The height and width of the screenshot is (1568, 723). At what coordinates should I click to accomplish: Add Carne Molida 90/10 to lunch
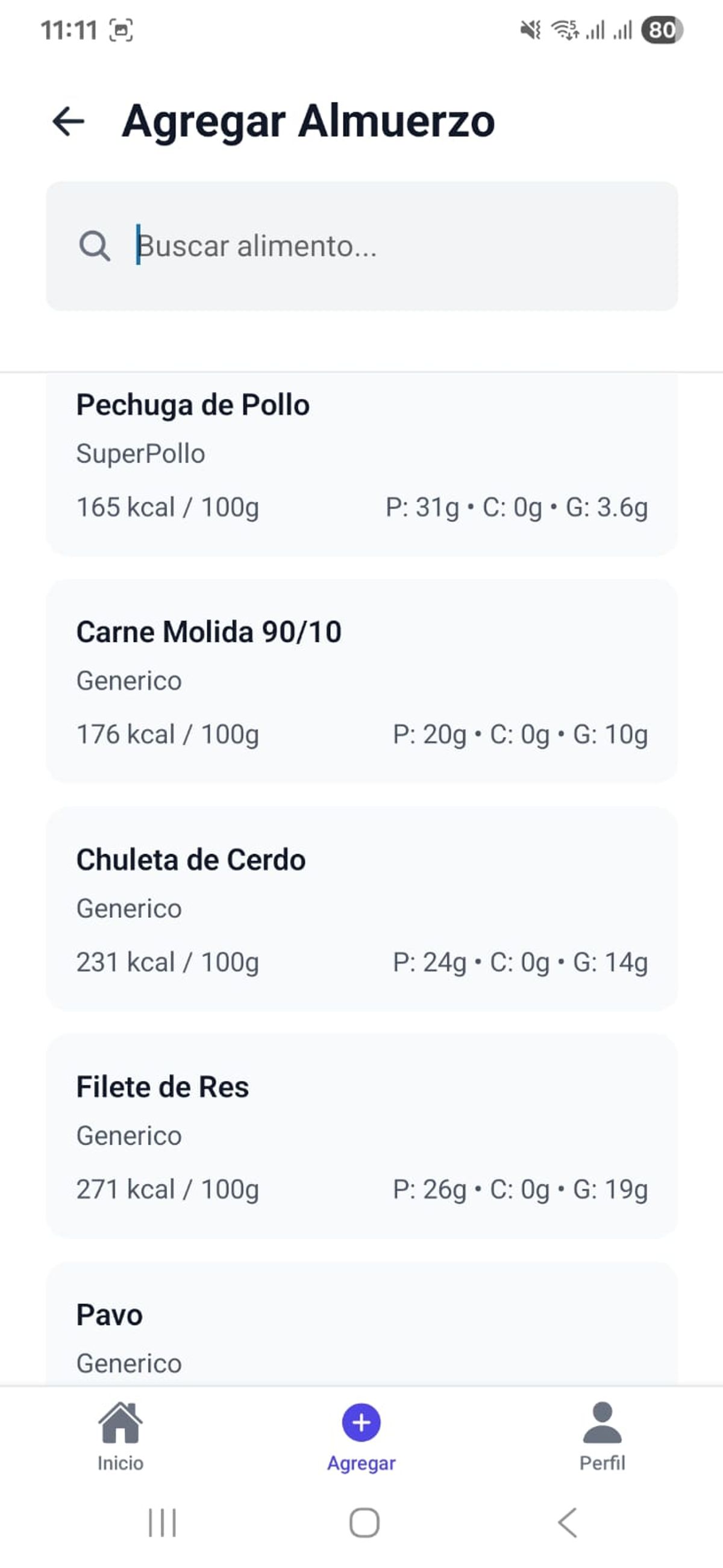pos(361,680)
